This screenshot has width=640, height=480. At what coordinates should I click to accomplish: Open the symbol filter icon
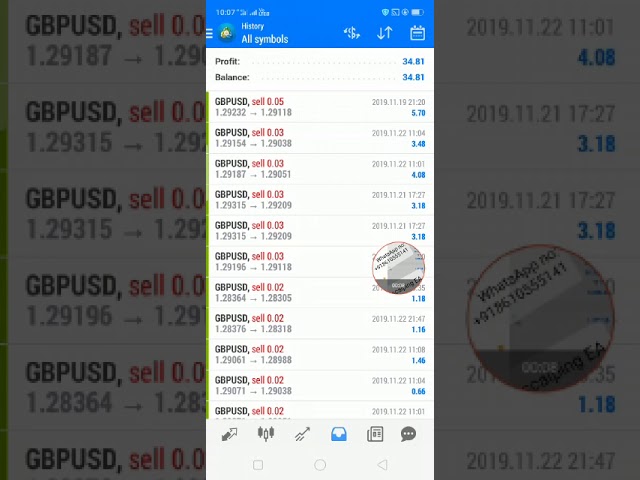[x=351, y=33]
